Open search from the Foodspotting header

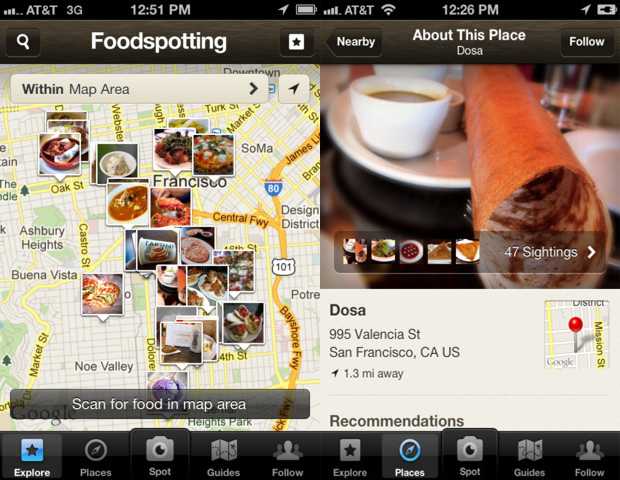click(x=23, y=42)
